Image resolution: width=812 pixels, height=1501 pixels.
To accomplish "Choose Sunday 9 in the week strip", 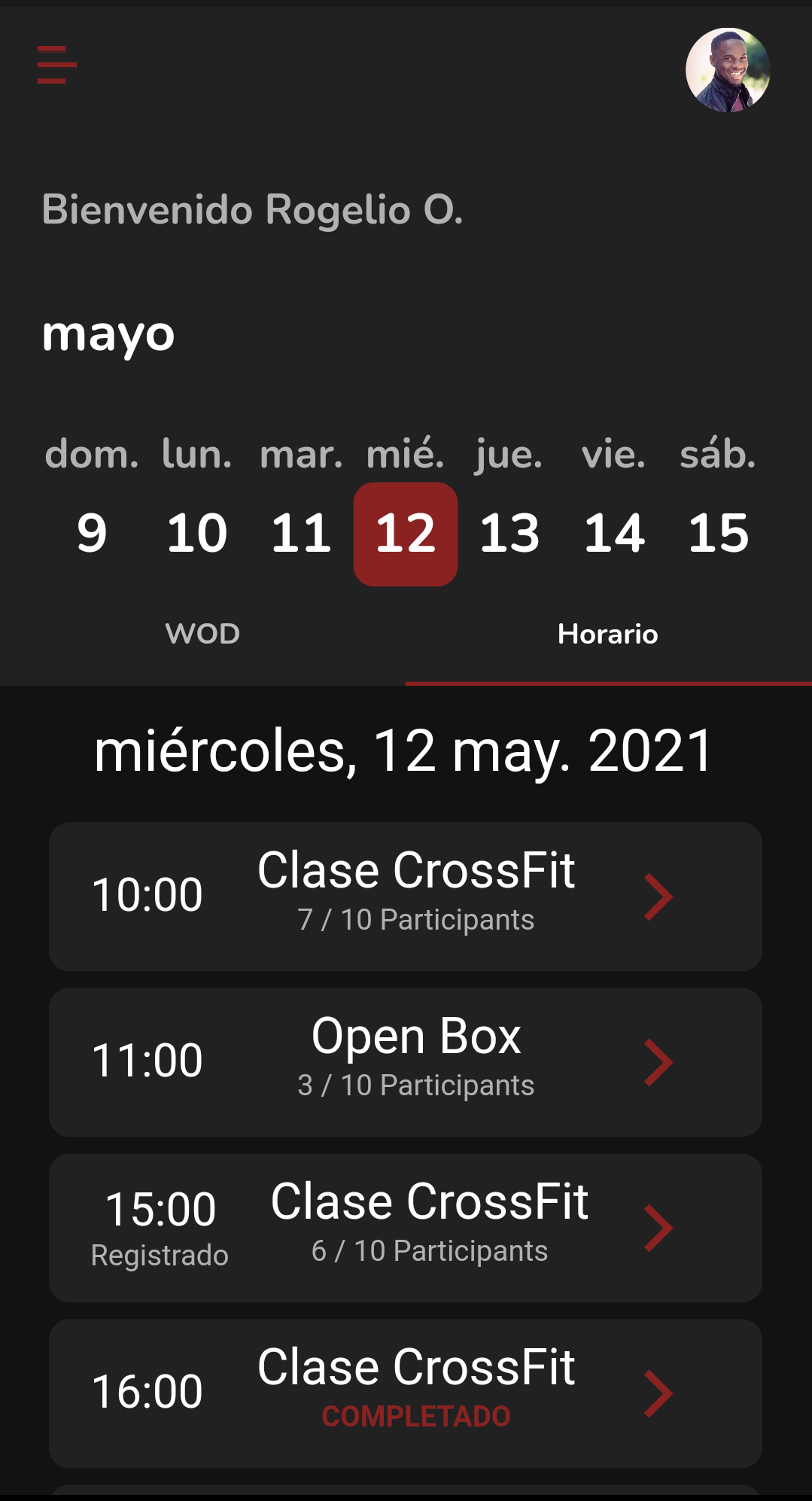I will point(90,533).
